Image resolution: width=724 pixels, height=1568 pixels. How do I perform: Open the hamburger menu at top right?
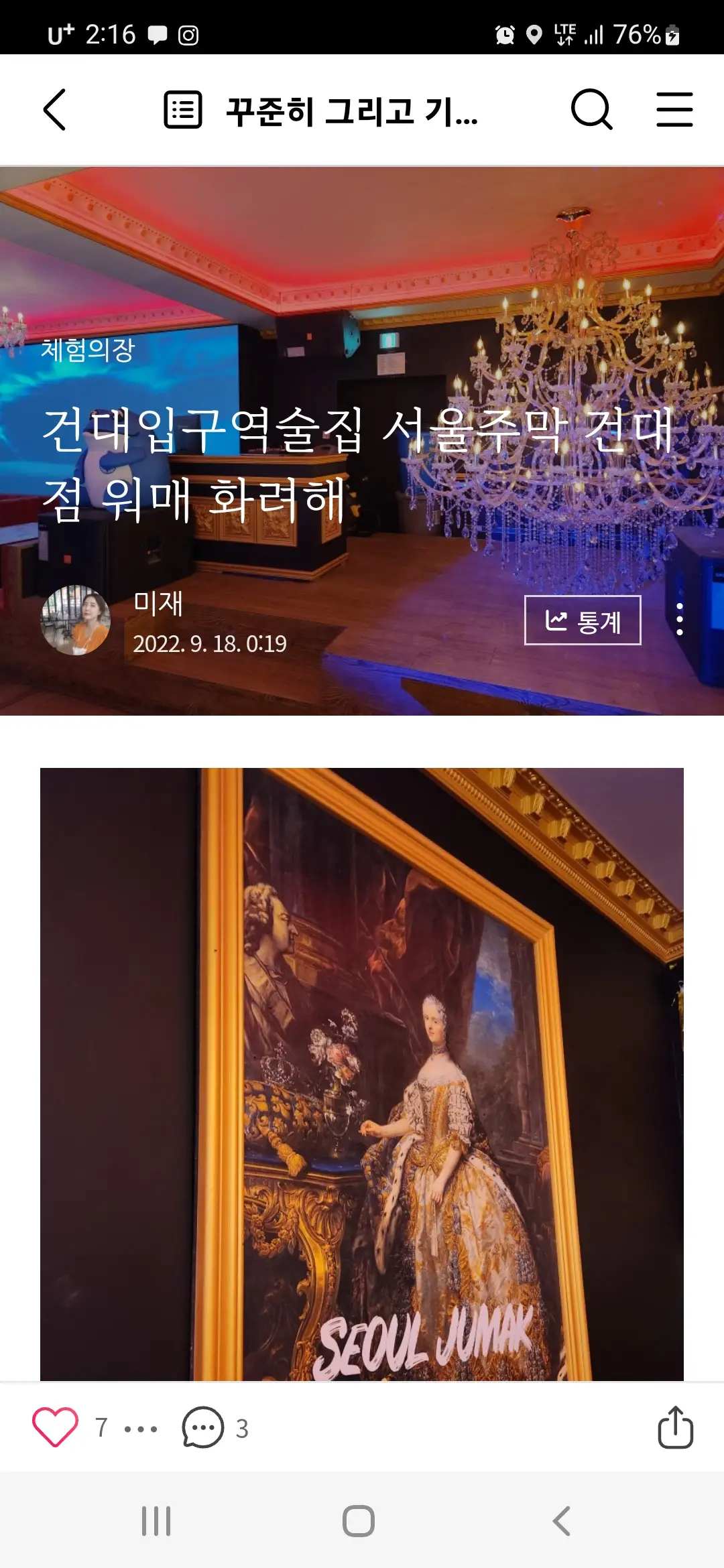(676, 109)
